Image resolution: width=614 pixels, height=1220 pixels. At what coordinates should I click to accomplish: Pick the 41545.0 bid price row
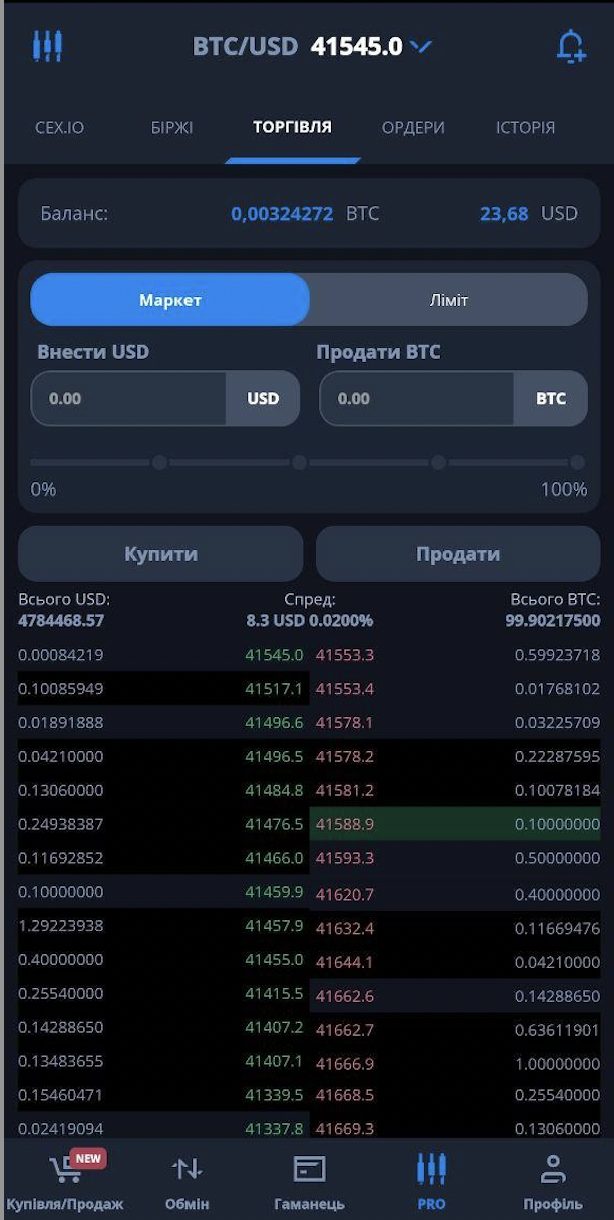161,655
